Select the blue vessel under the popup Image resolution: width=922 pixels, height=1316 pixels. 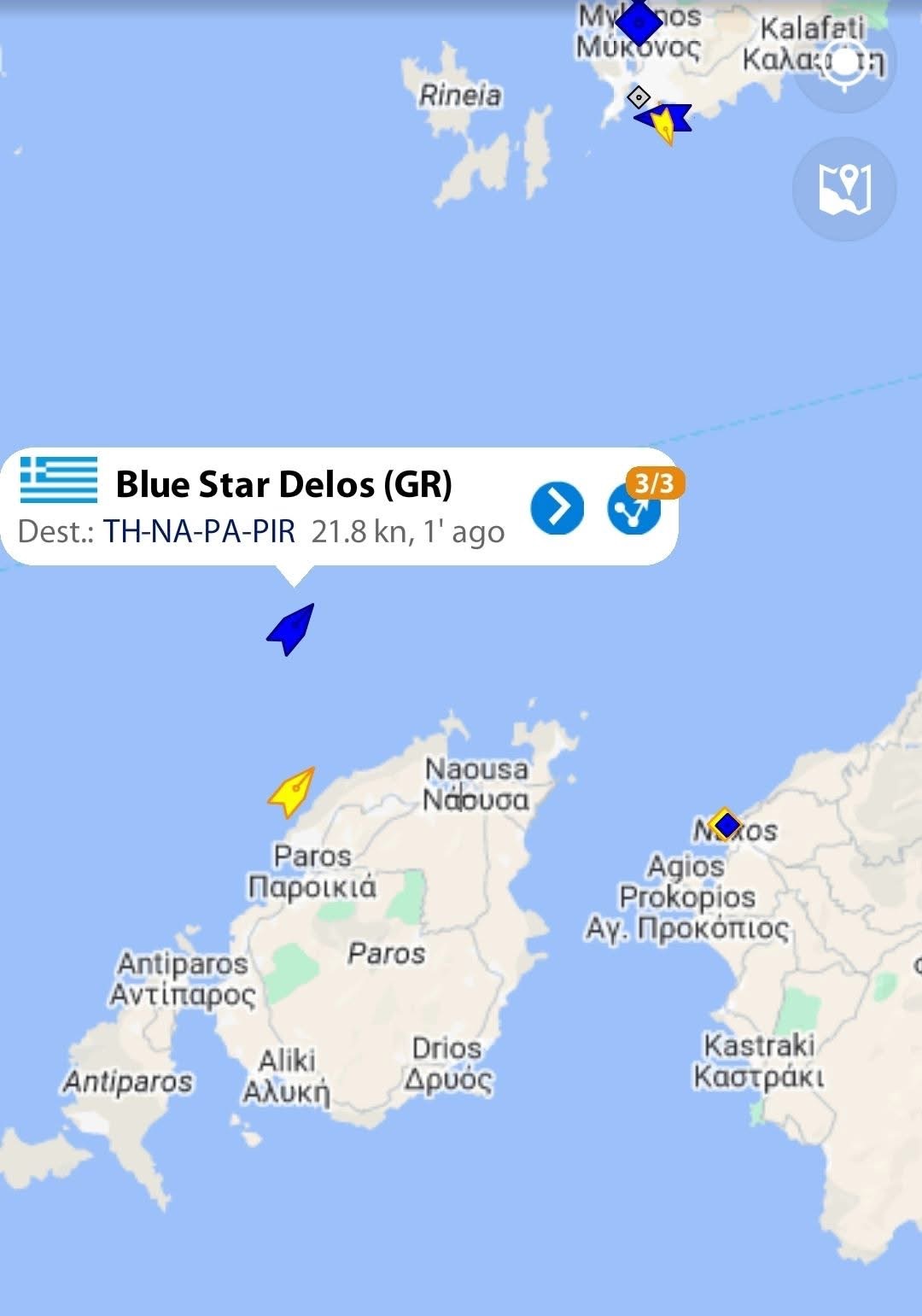tap(292, 629)
